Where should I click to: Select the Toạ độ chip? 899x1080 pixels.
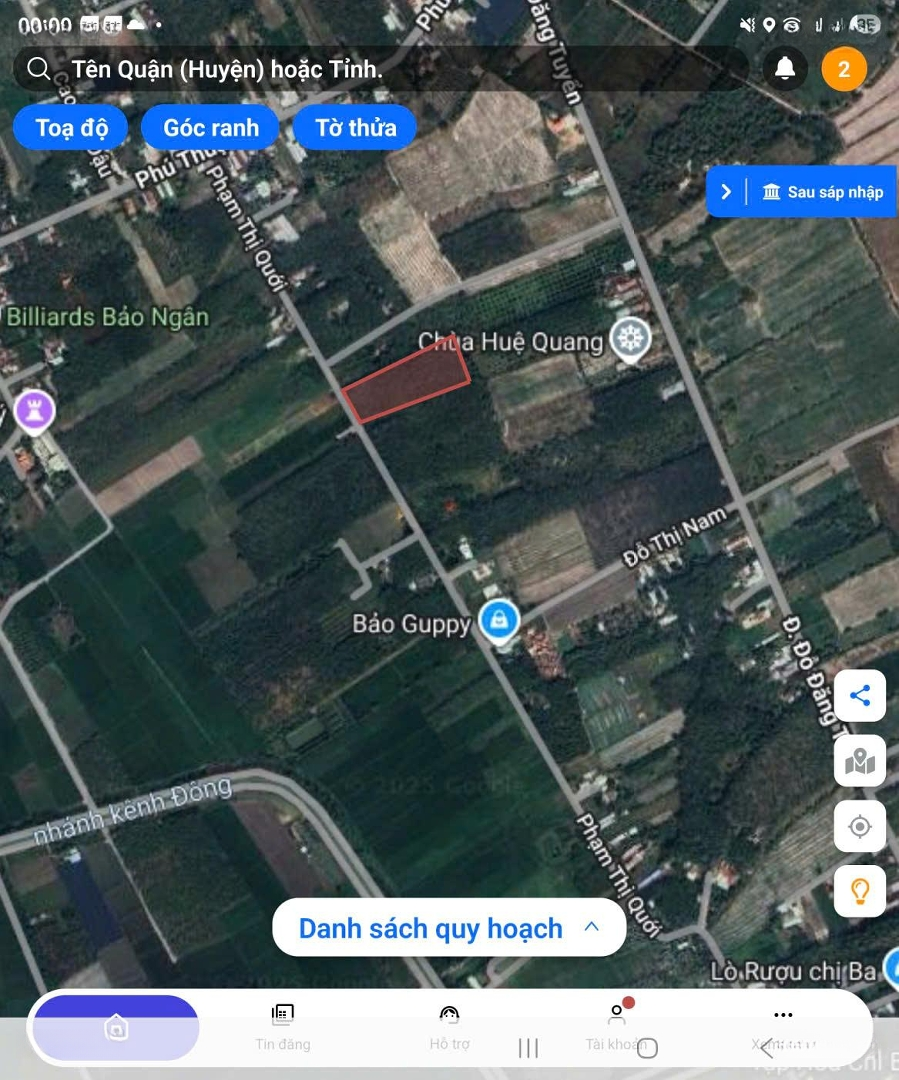click(71, 128)
